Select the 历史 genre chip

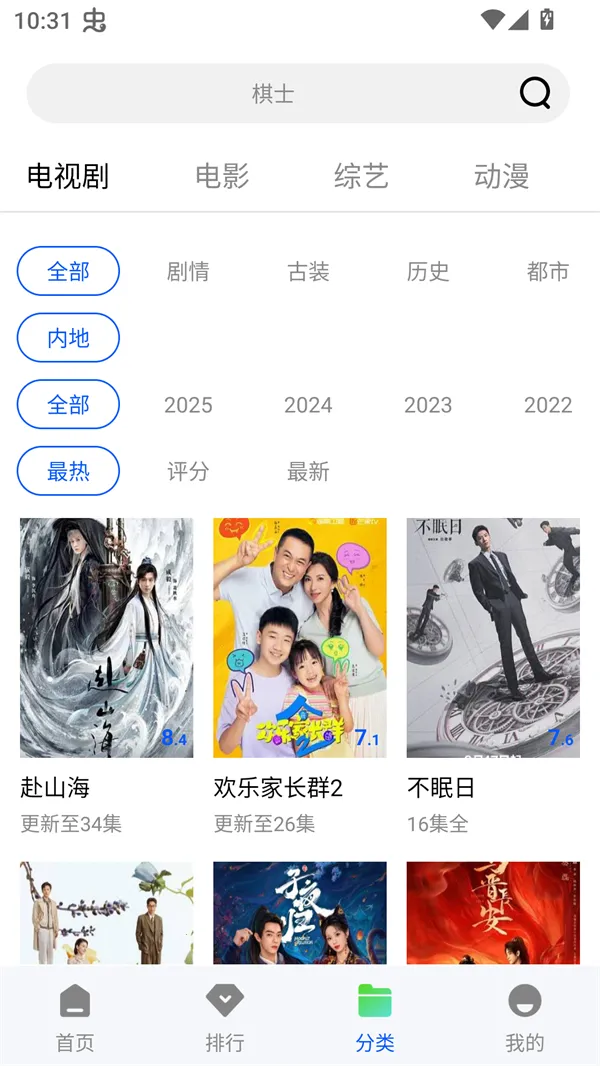point(428,271)
